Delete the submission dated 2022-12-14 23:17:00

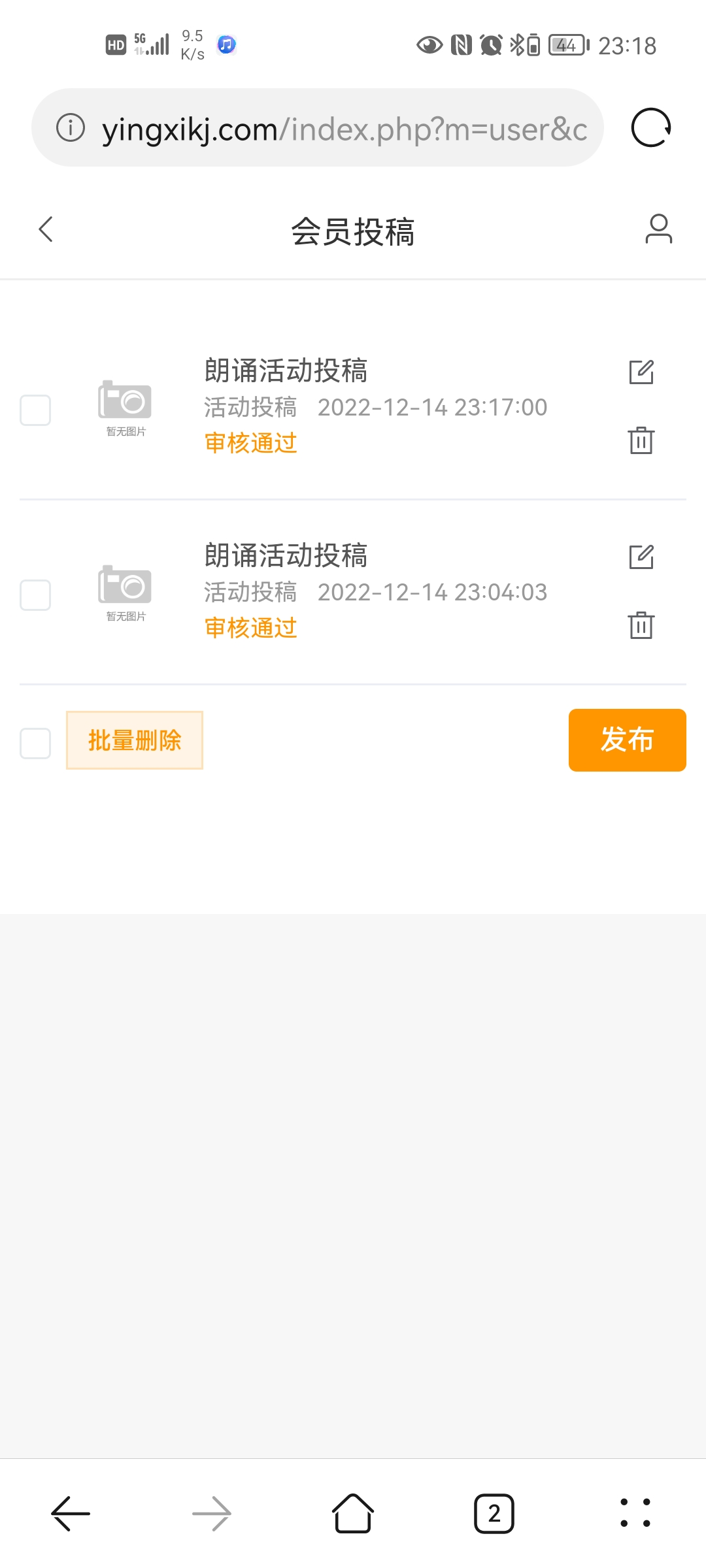pyautogui.click(x=641, y=440)
